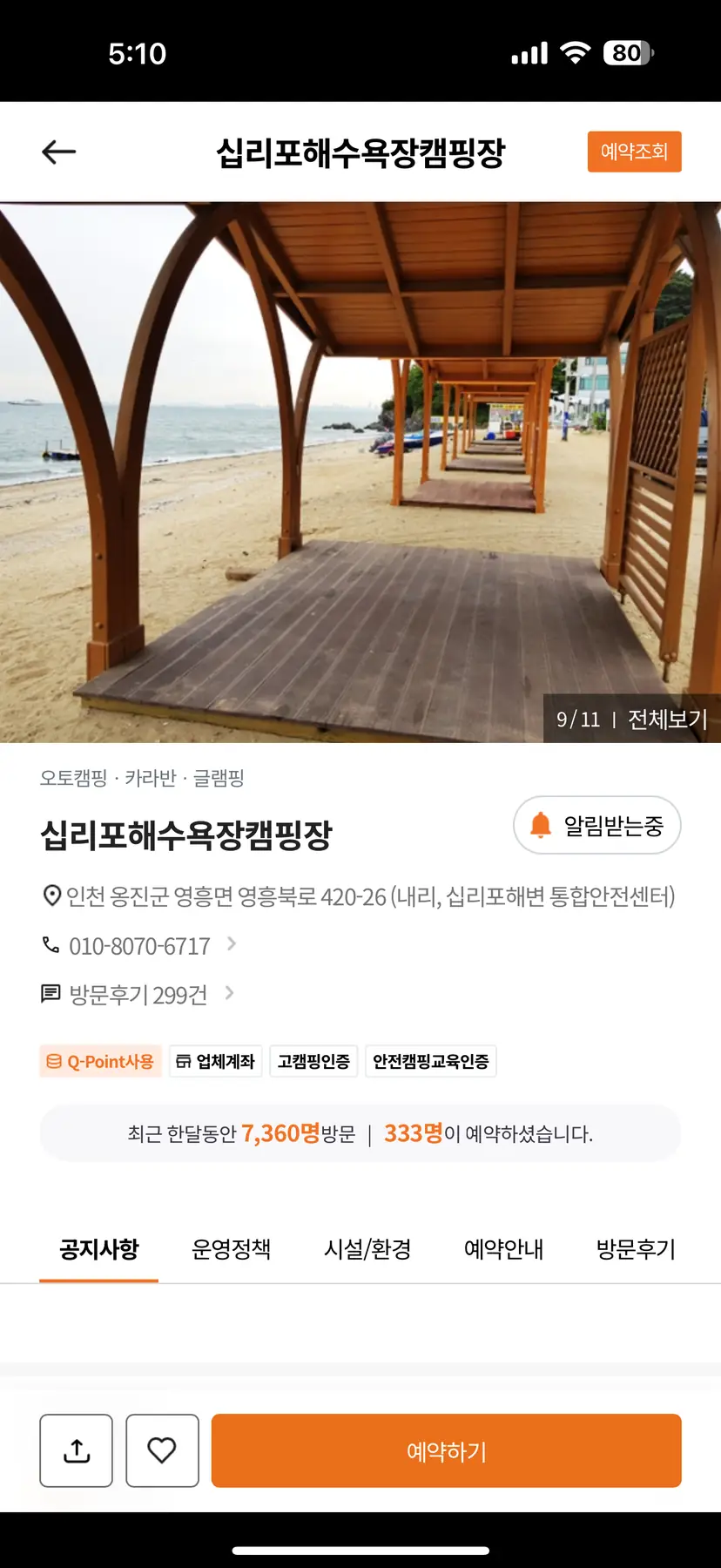Viewport: 721px width, 1568px height.
Task: Switch to the 시설/환경 tab
Action: pyautogui.click(x=367, y=1249)
